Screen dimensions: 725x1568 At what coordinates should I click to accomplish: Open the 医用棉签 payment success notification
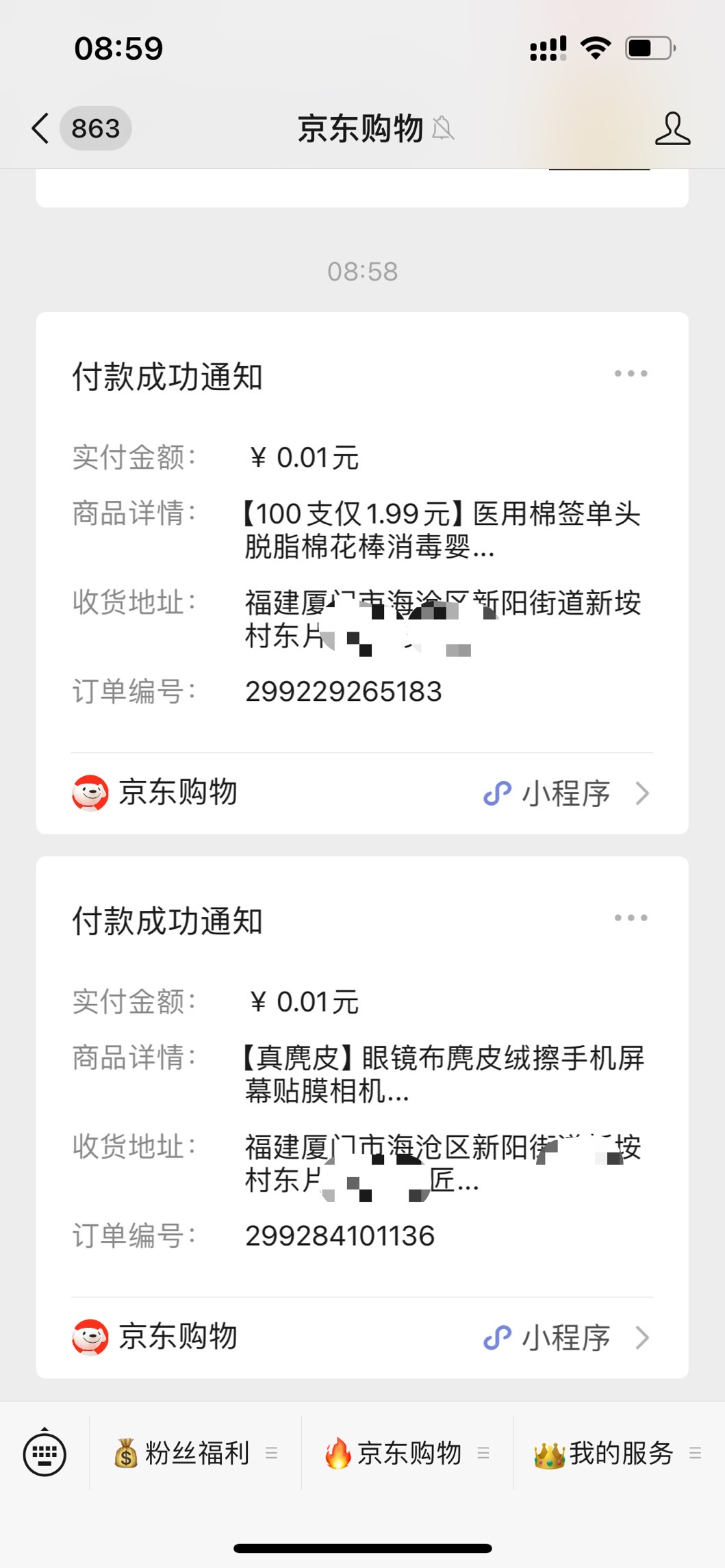click(361, 534)
